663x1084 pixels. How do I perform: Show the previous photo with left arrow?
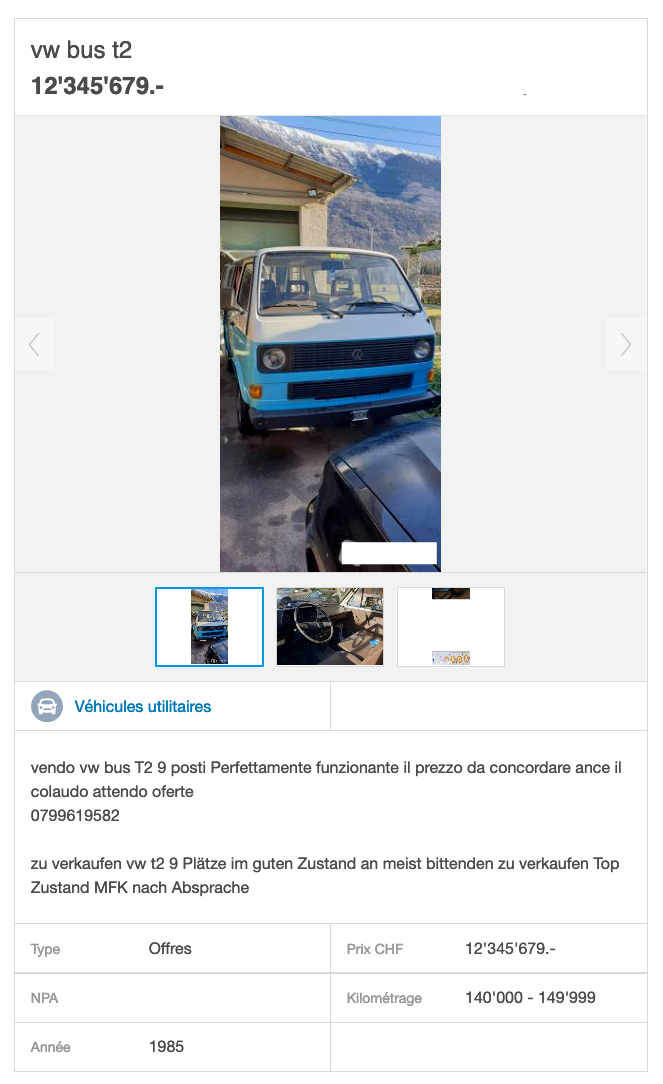point(34,345)
